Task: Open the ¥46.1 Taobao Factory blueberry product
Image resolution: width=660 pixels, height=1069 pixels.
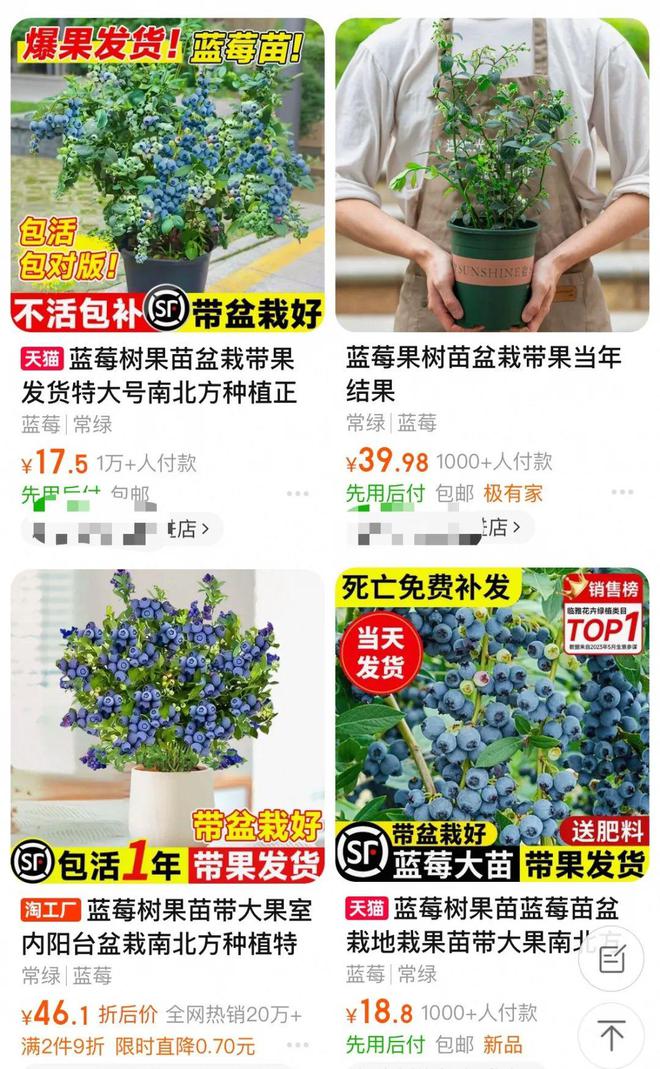Action: coord(167,725)
